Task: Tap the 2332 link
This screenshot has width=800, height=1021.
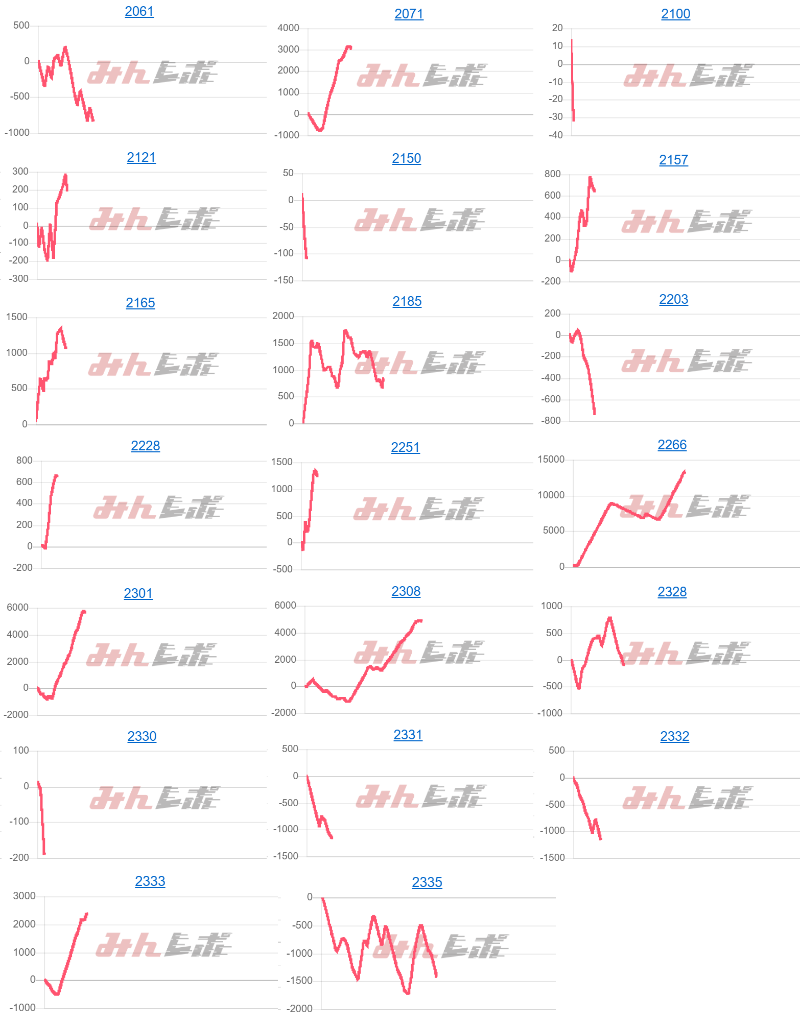Action: (674, 737)
